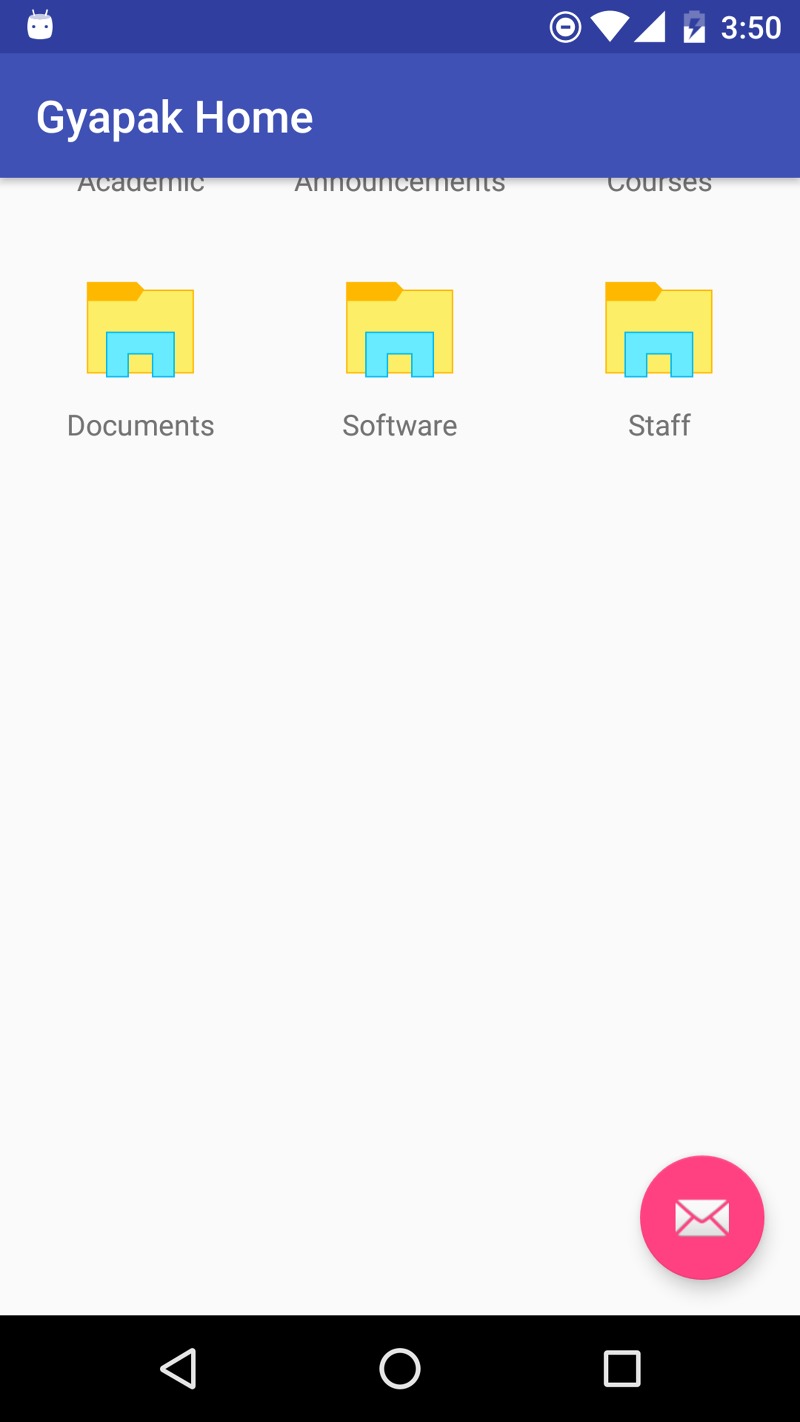Viewport: 800px width, 1422px height.
Task: Return to the device home screen
Action: tap(400, 1368)
